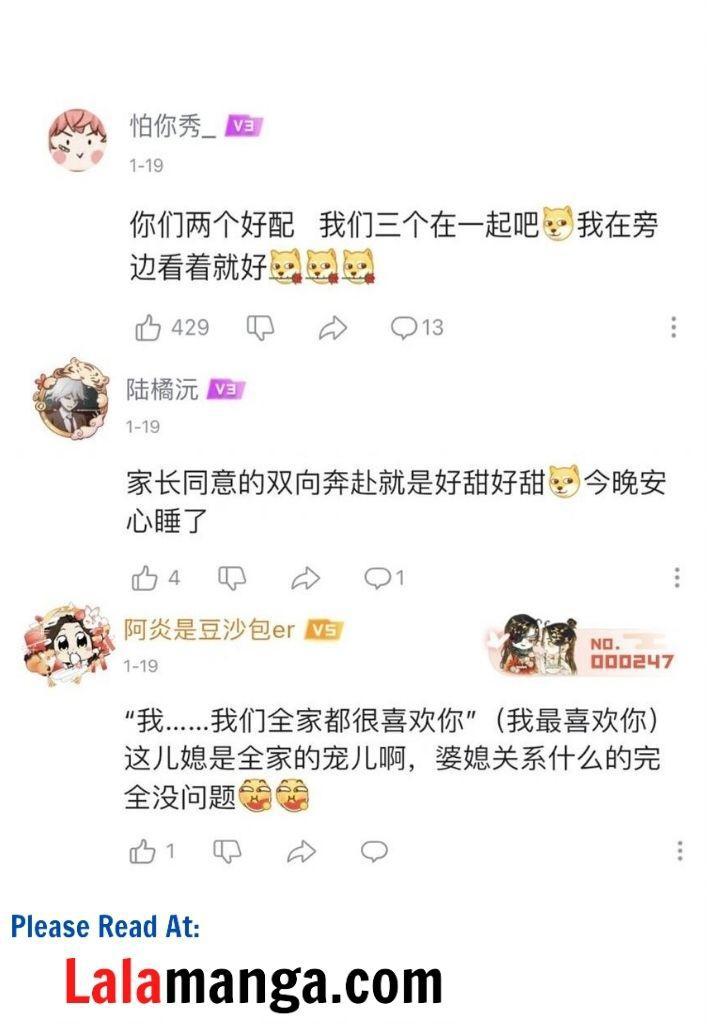The image size is (709, 1024).
Task: Open more options for 怕你秀_'s comment
Action: coord(674,327)
